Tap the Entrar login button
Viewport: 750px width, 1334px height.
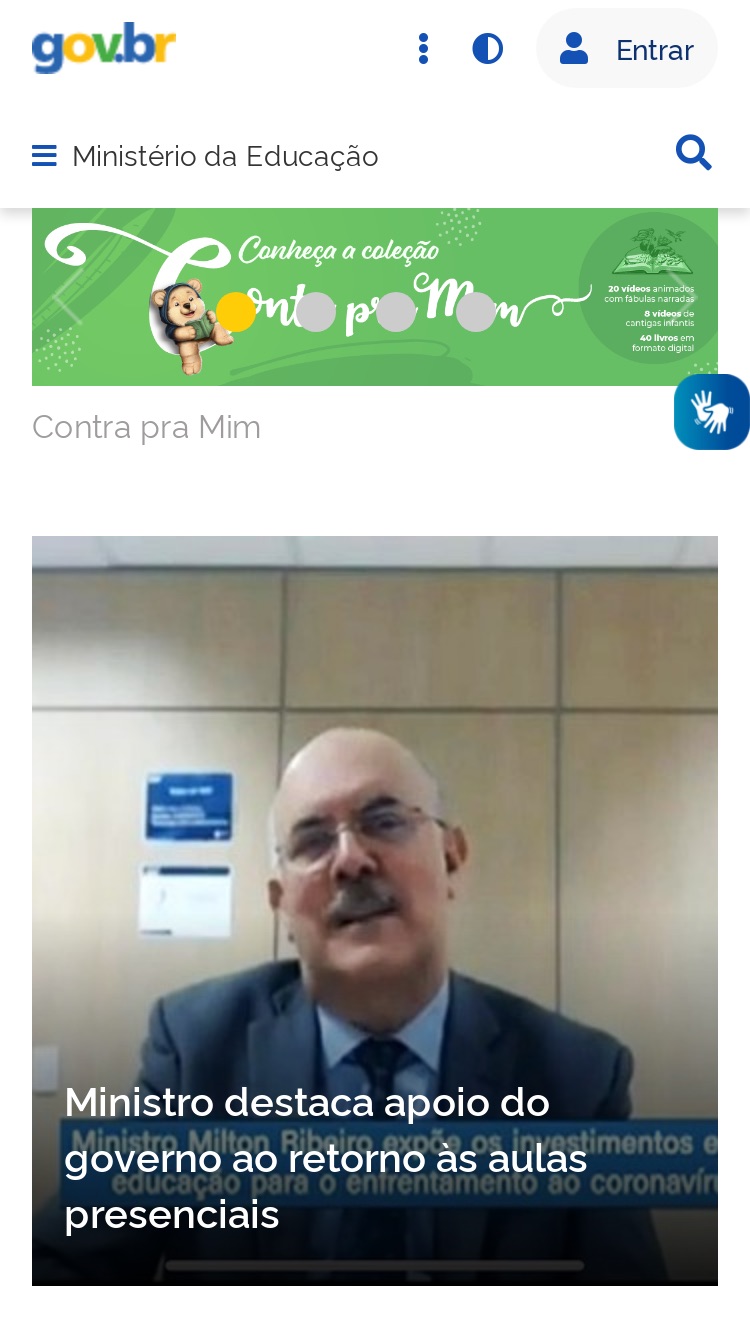(x=627, y=49)
